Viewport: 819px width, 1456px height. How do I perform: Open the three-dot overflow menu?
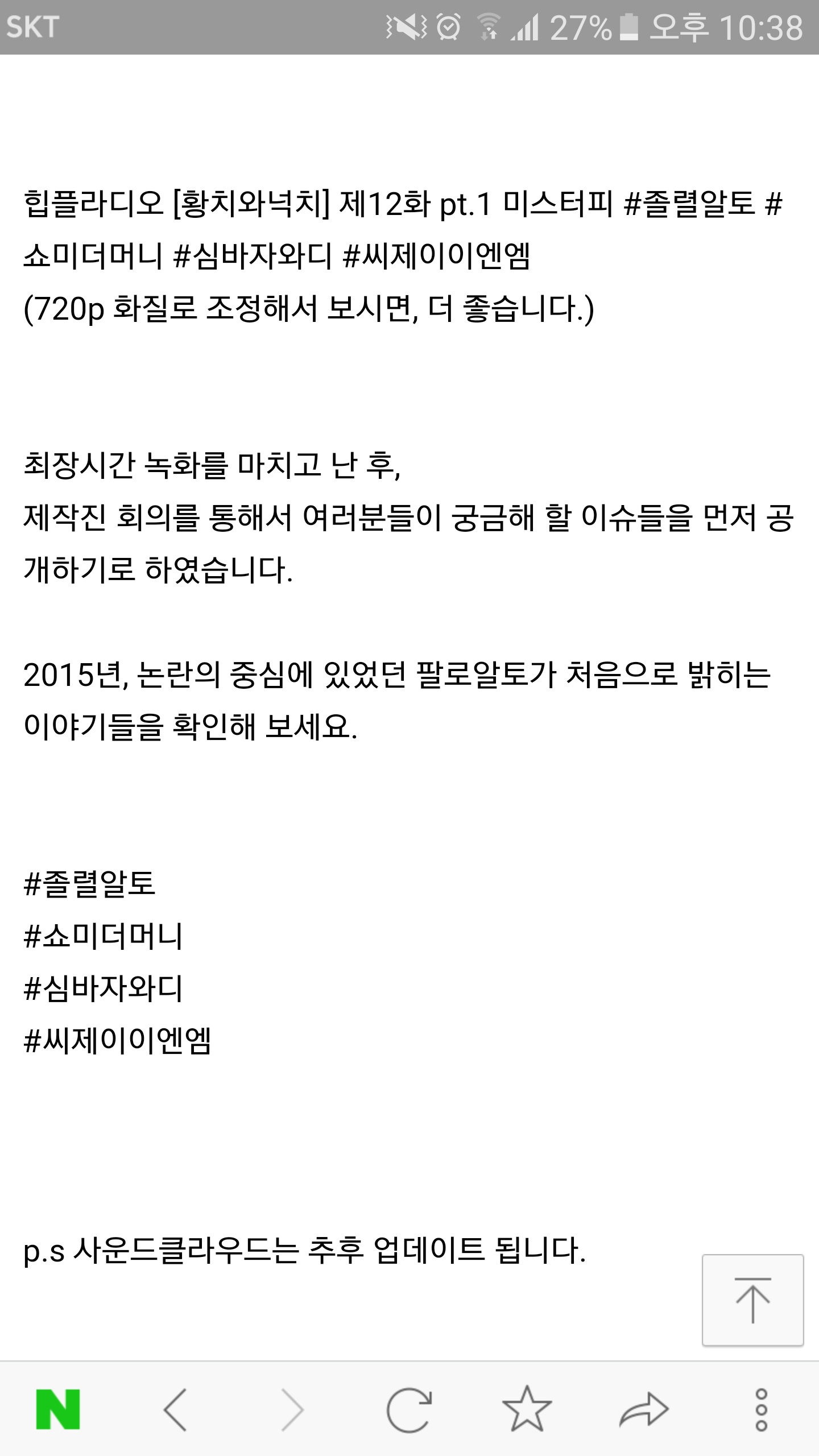(x=761, y=1409)
